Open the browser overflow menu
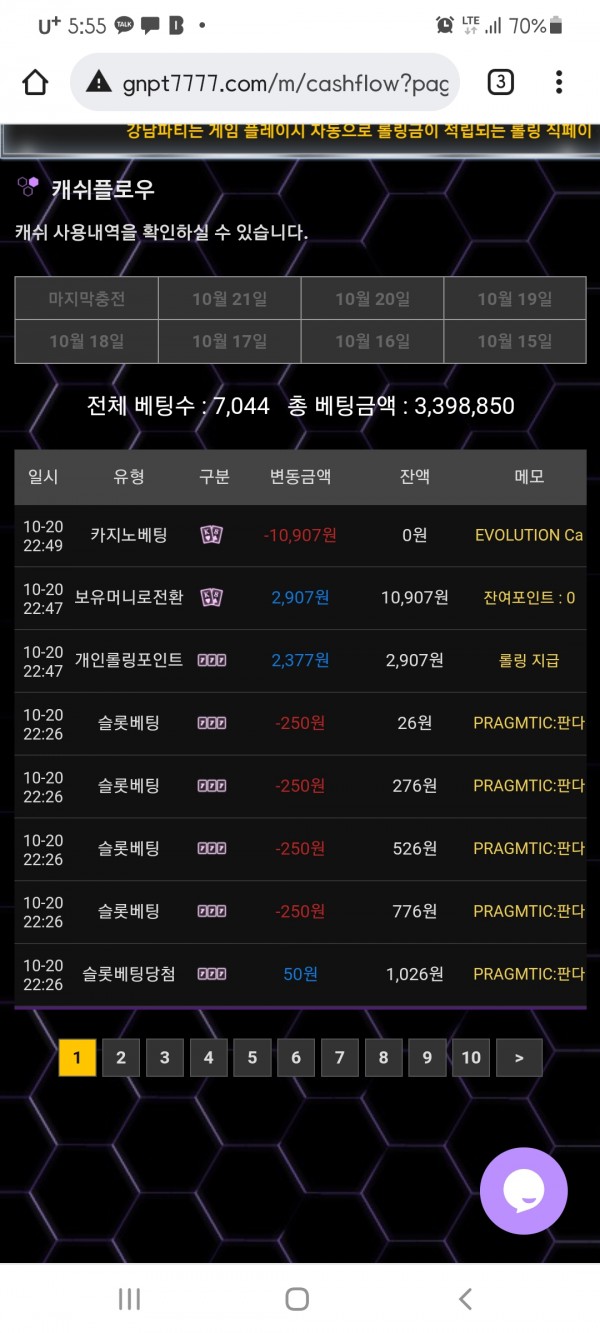This screenshot has height=1333, width=600. click(559, 82)
